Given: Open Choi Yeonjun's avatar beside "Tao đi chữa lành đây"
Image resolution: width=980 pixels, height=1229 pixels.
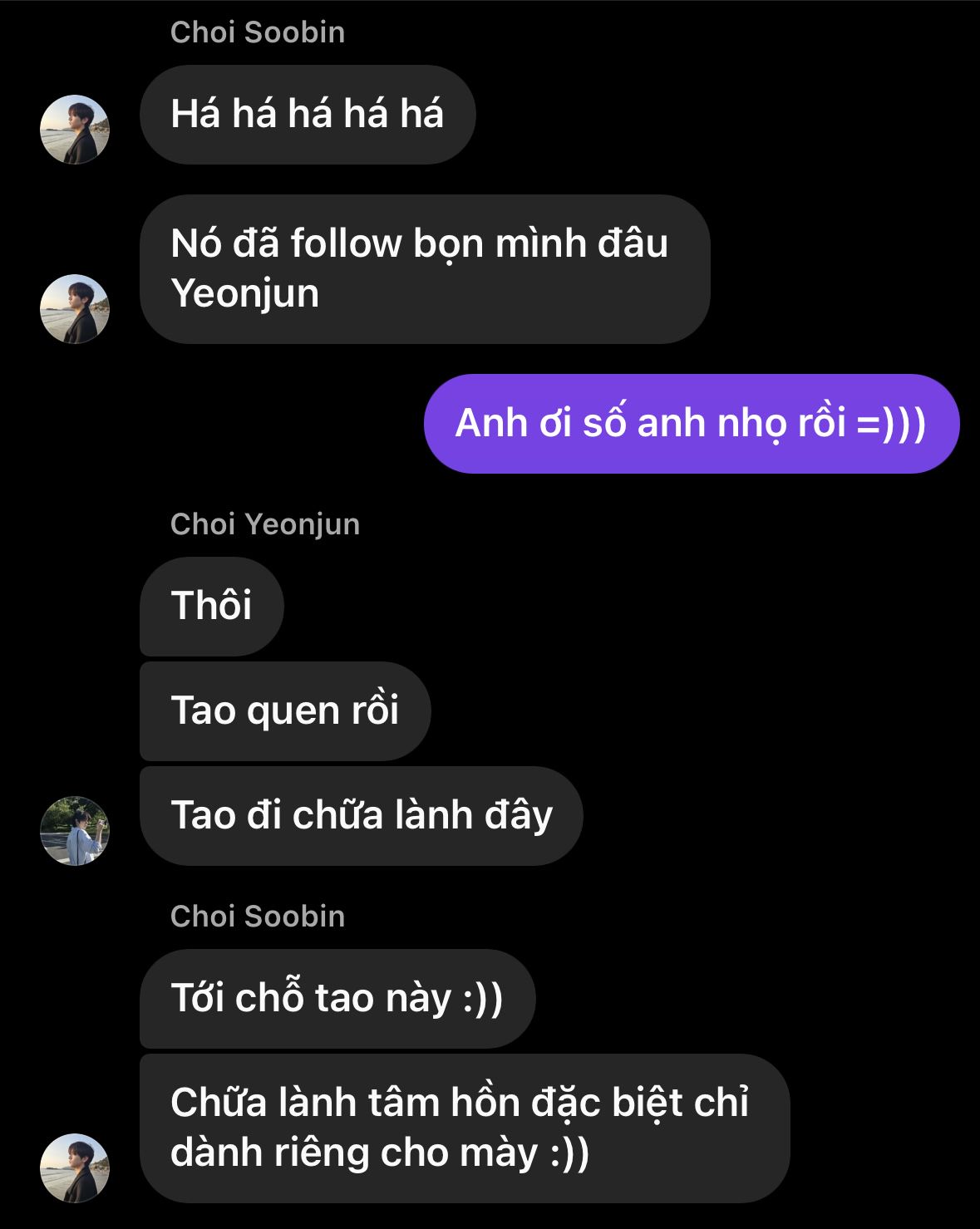Looking at the screenshot, I should (x=75, y=831).
